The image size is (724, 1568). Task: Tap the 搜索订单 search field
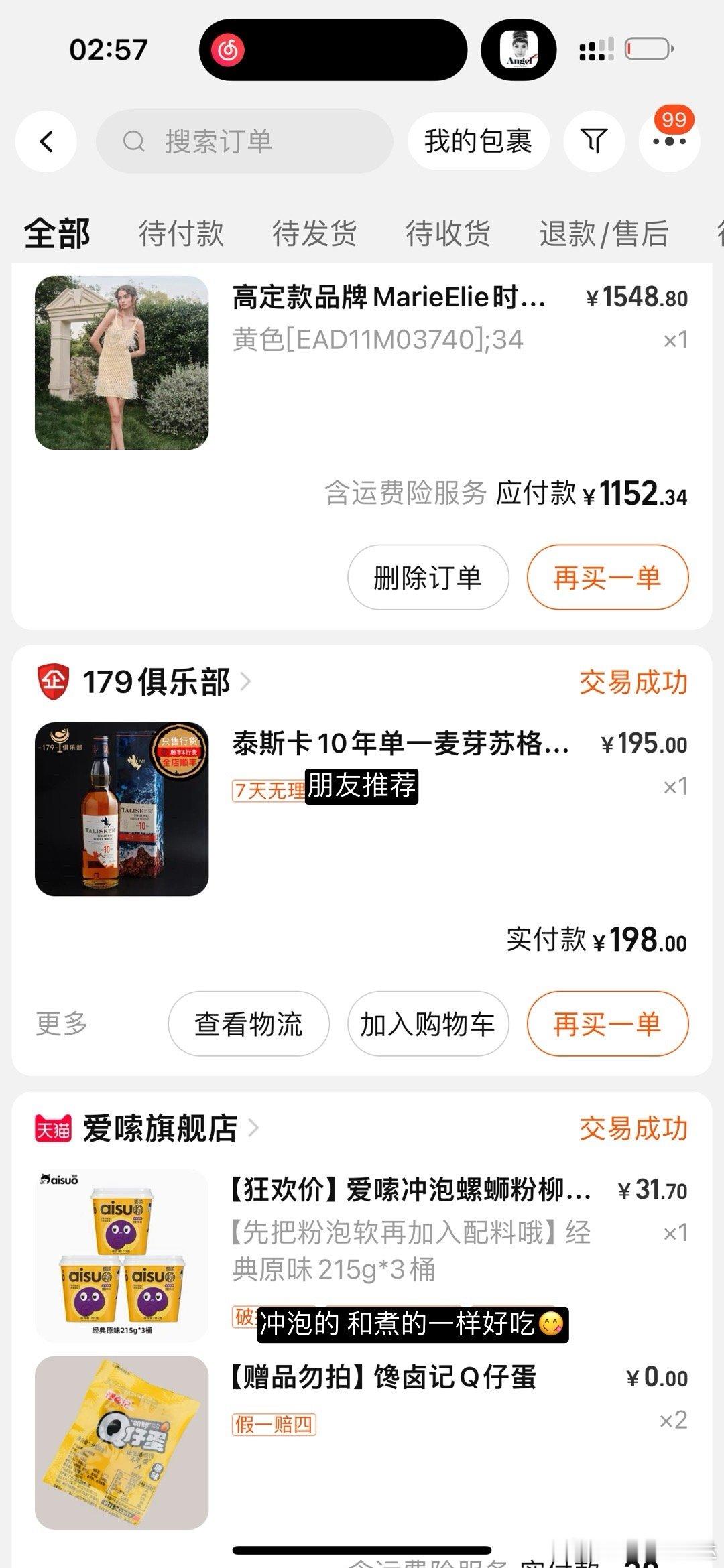244,141
